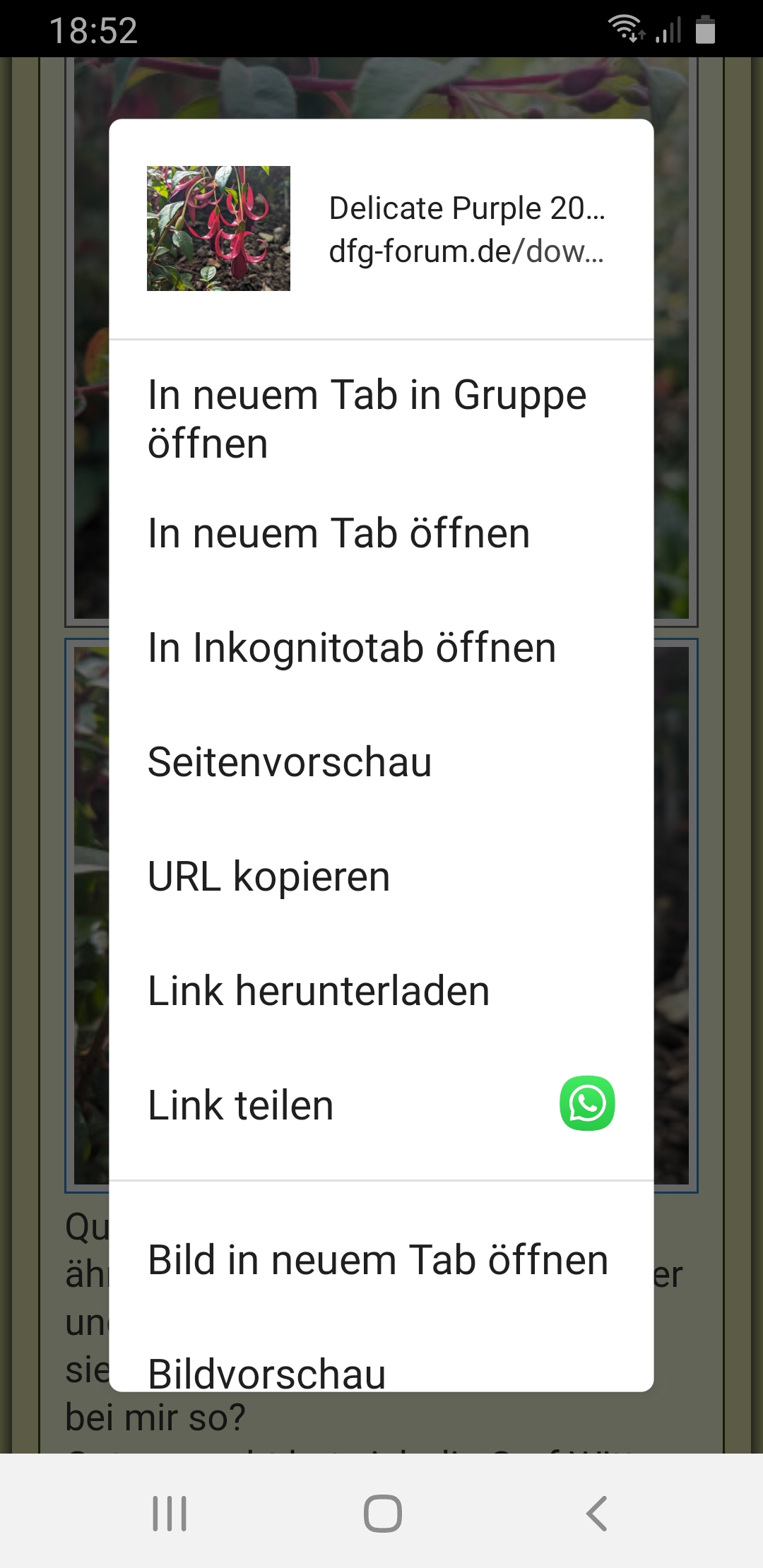Copy the link with 'URL kopieren'

click(x=269, y=877)
